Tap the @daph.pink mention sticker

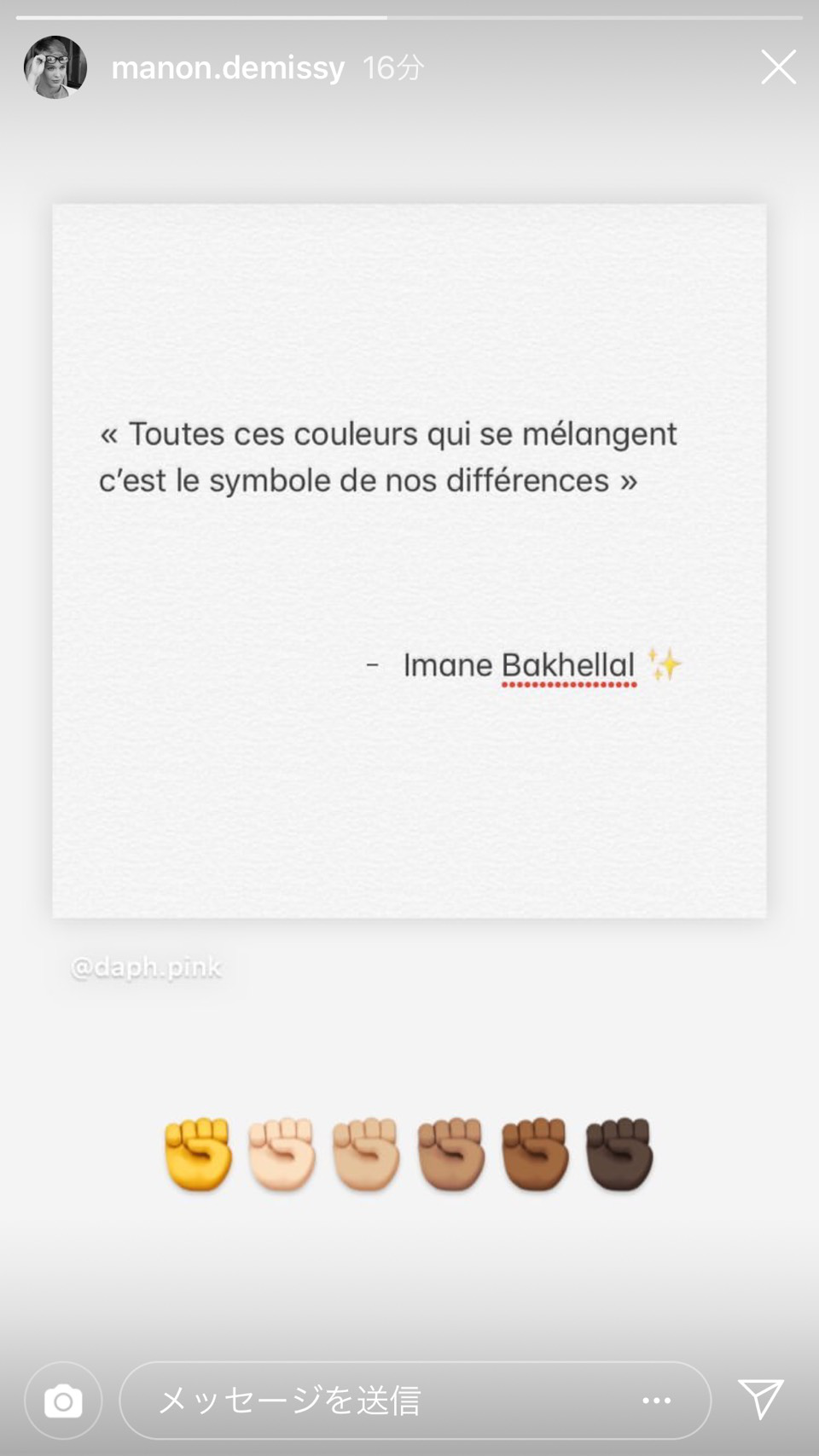[x=146, y=967]
